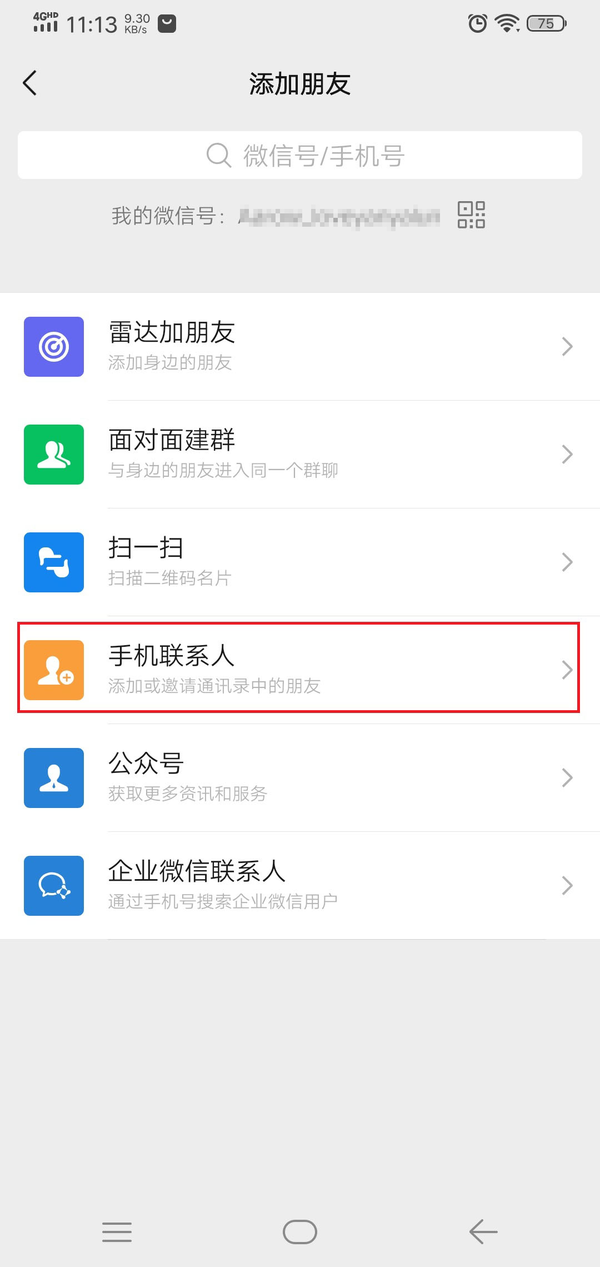Open 扫一扫 to scan a QR code

[x=300, y=562]
